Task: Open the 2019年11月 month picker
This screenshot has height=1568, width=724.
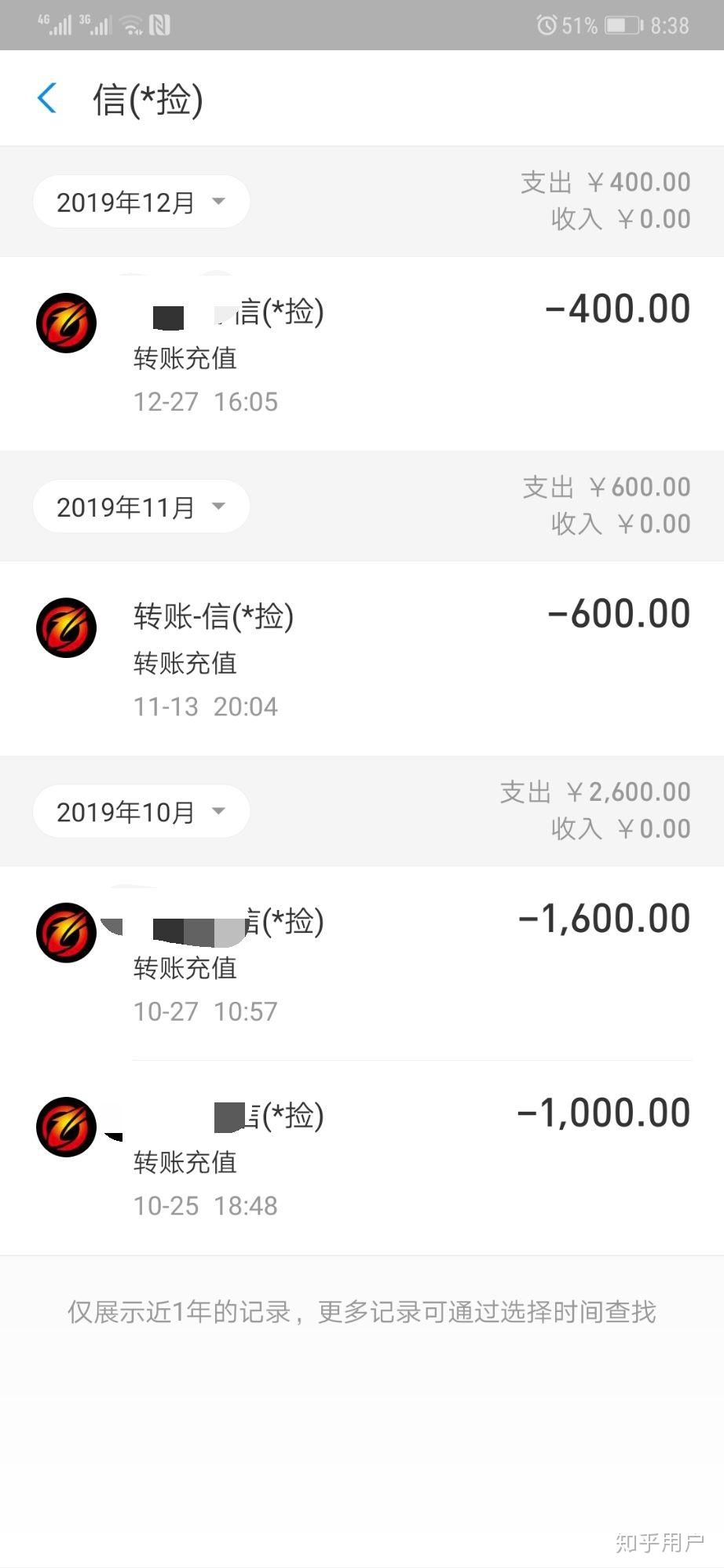Action: coord(141,507)
